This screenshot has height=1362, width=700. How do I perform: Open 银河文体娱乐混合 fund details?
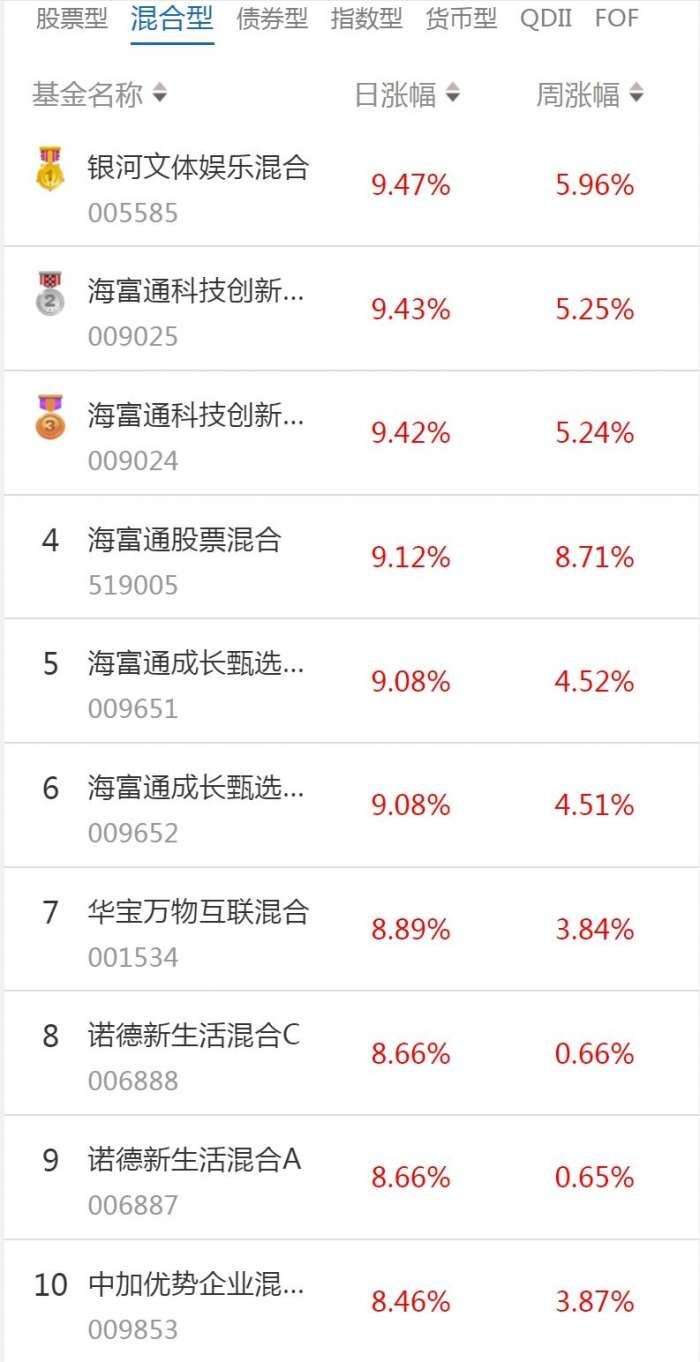pos(198,167)
